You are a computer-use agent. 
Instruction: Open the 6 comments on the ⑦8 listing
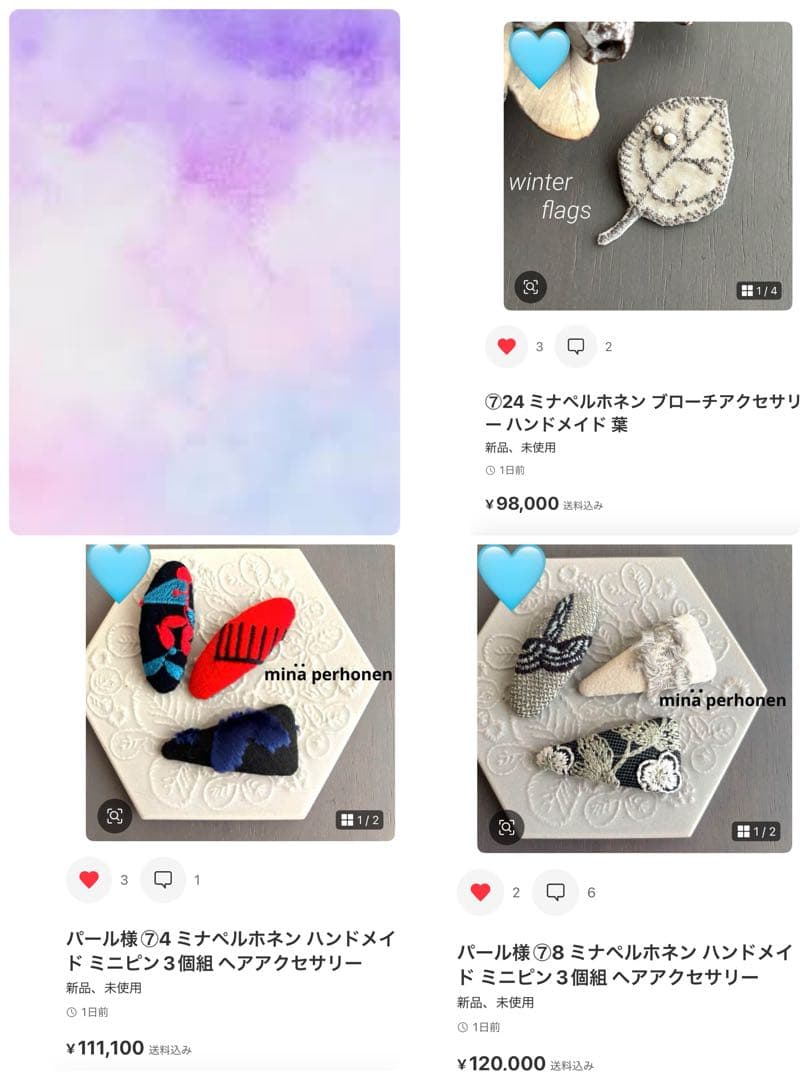point(556,891)
